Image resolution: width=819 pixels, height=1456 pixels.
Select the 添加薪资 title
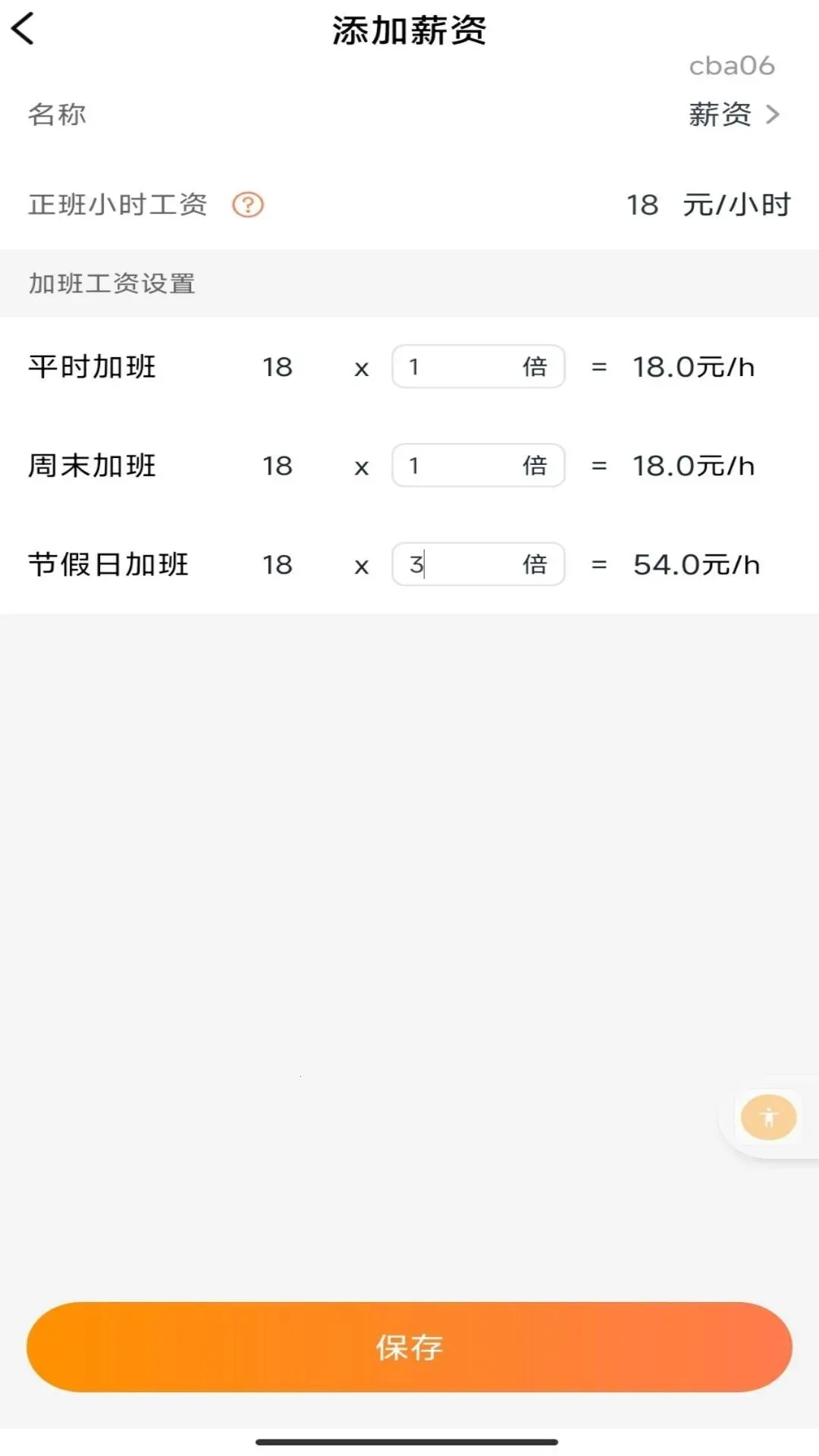pyautogui.click(x=409, y=30)
